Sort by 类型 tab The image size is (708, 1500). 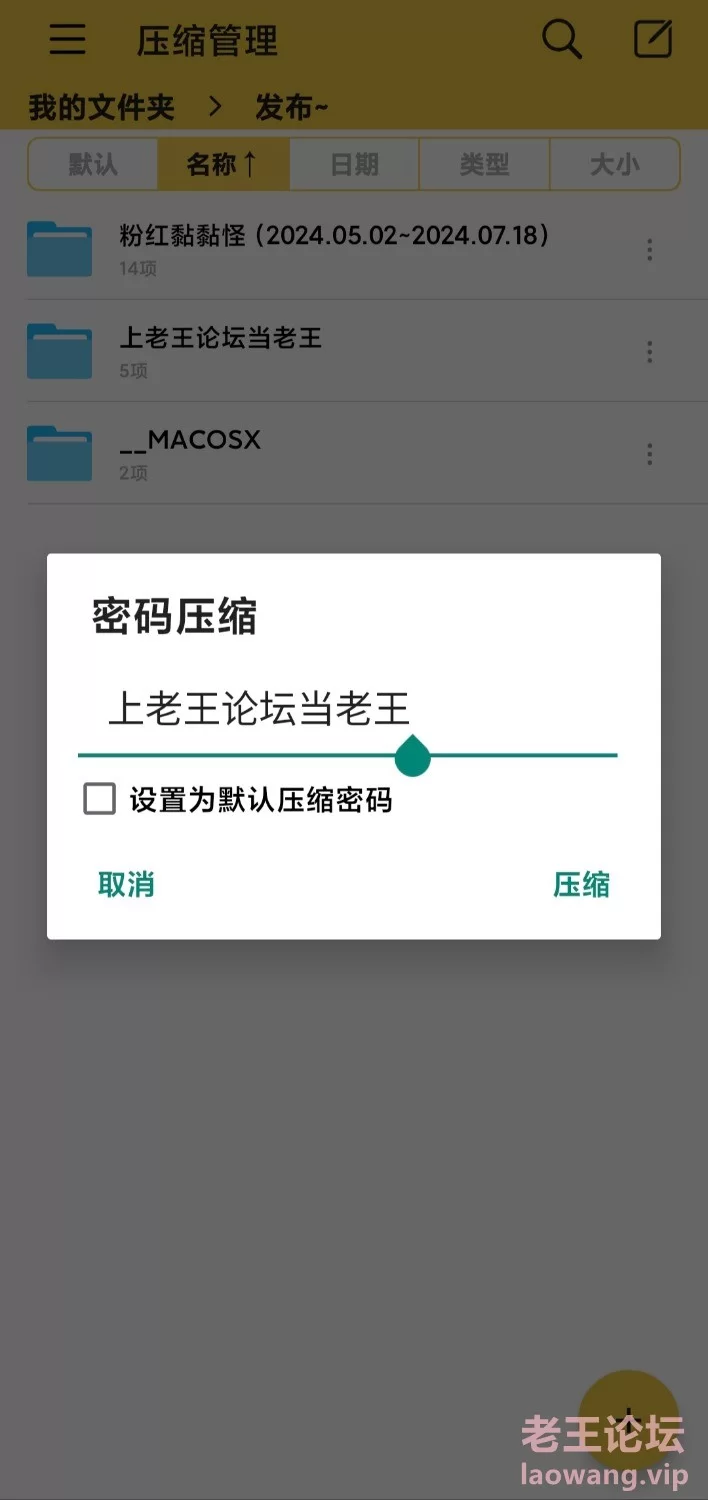pos(484,164)
